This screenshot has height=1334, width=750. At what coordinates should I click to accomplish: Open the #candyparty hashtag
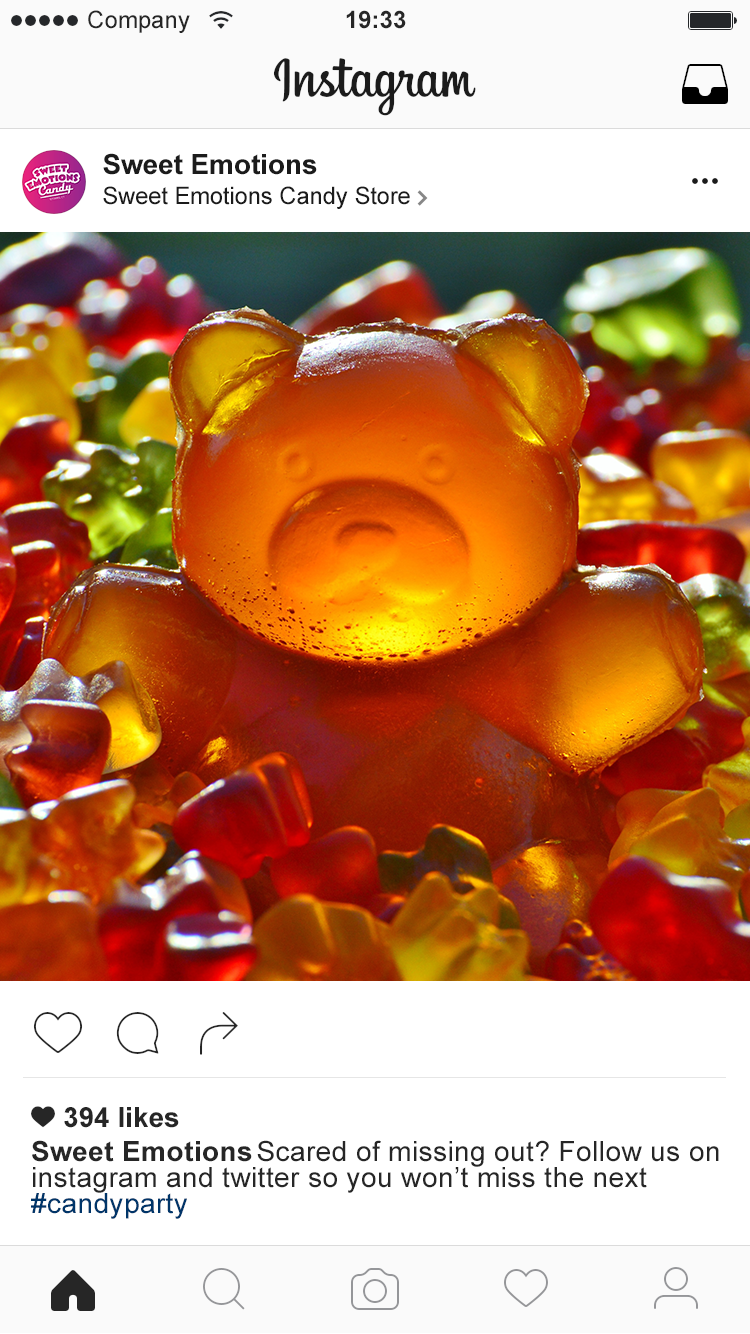pos(109,1204)
